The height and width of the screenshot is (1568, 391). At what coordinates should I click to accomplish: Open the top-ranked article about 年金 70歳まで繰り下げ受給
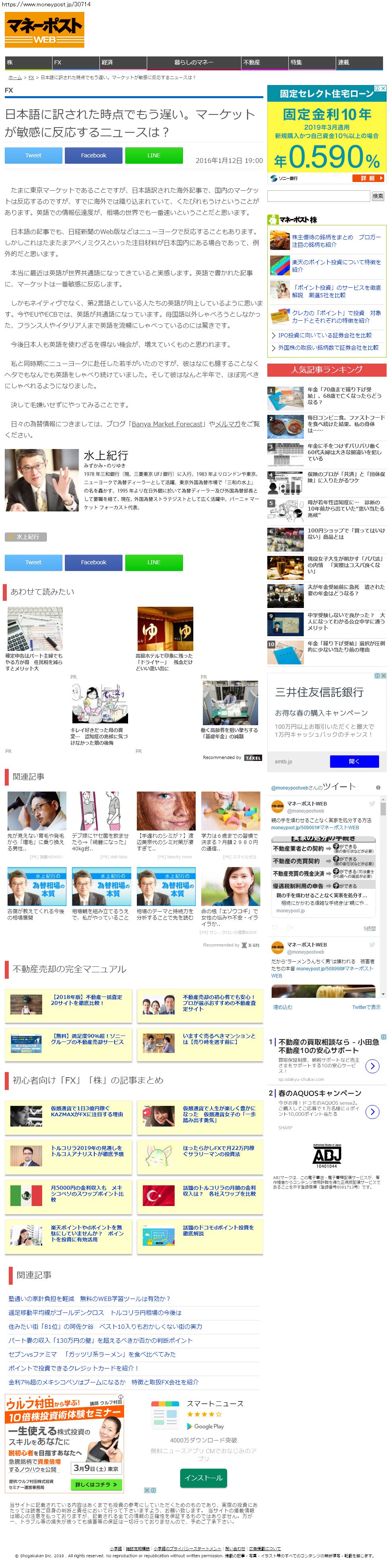(x=327, y=396)
